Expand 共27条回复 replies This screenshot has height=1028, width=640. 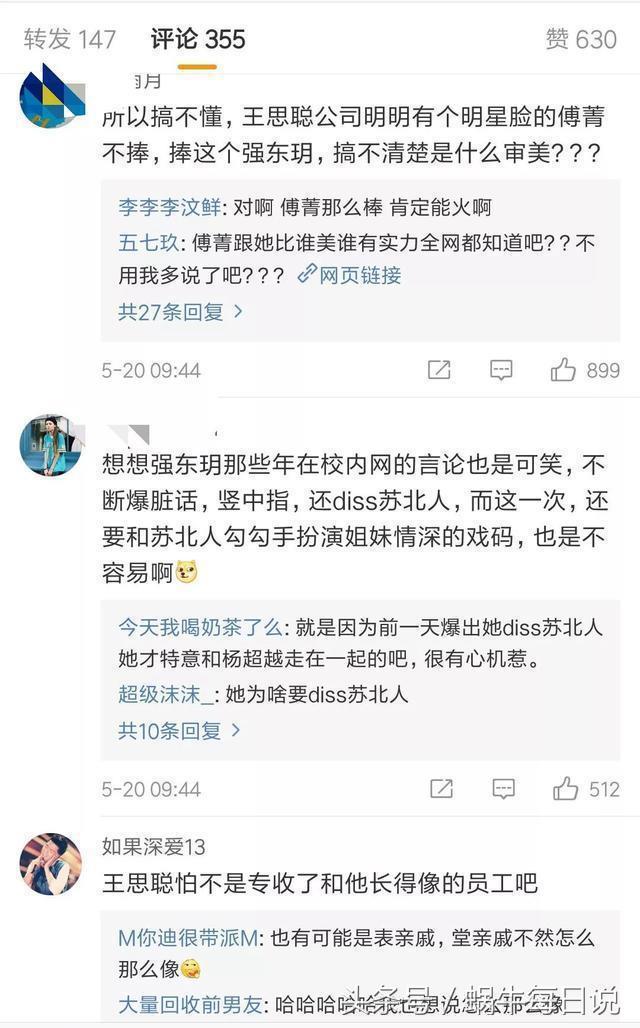point(181,311)
